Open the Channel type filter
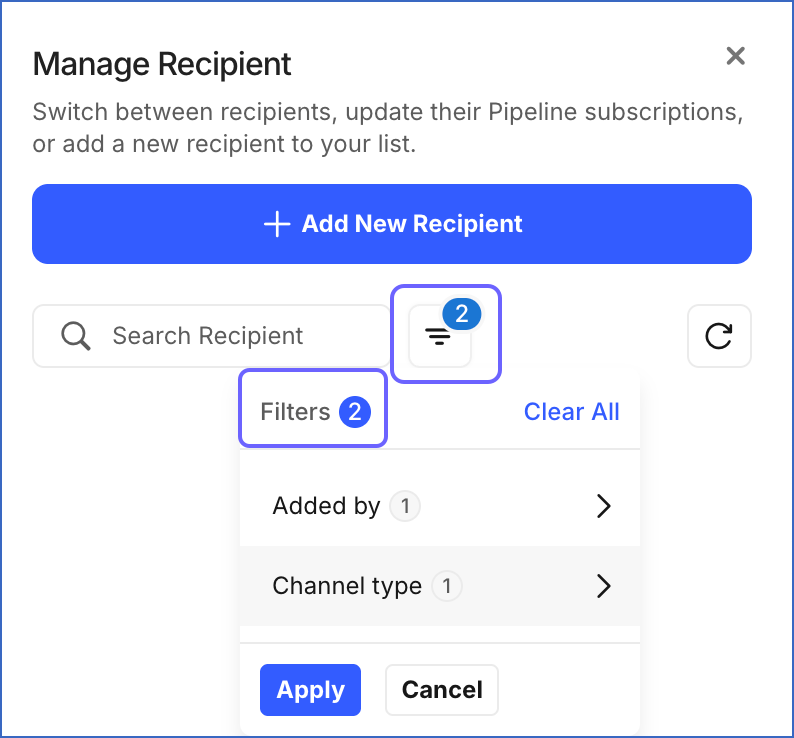Image resolution: width=794 pixels, height=738 pixels. (440, 586)
